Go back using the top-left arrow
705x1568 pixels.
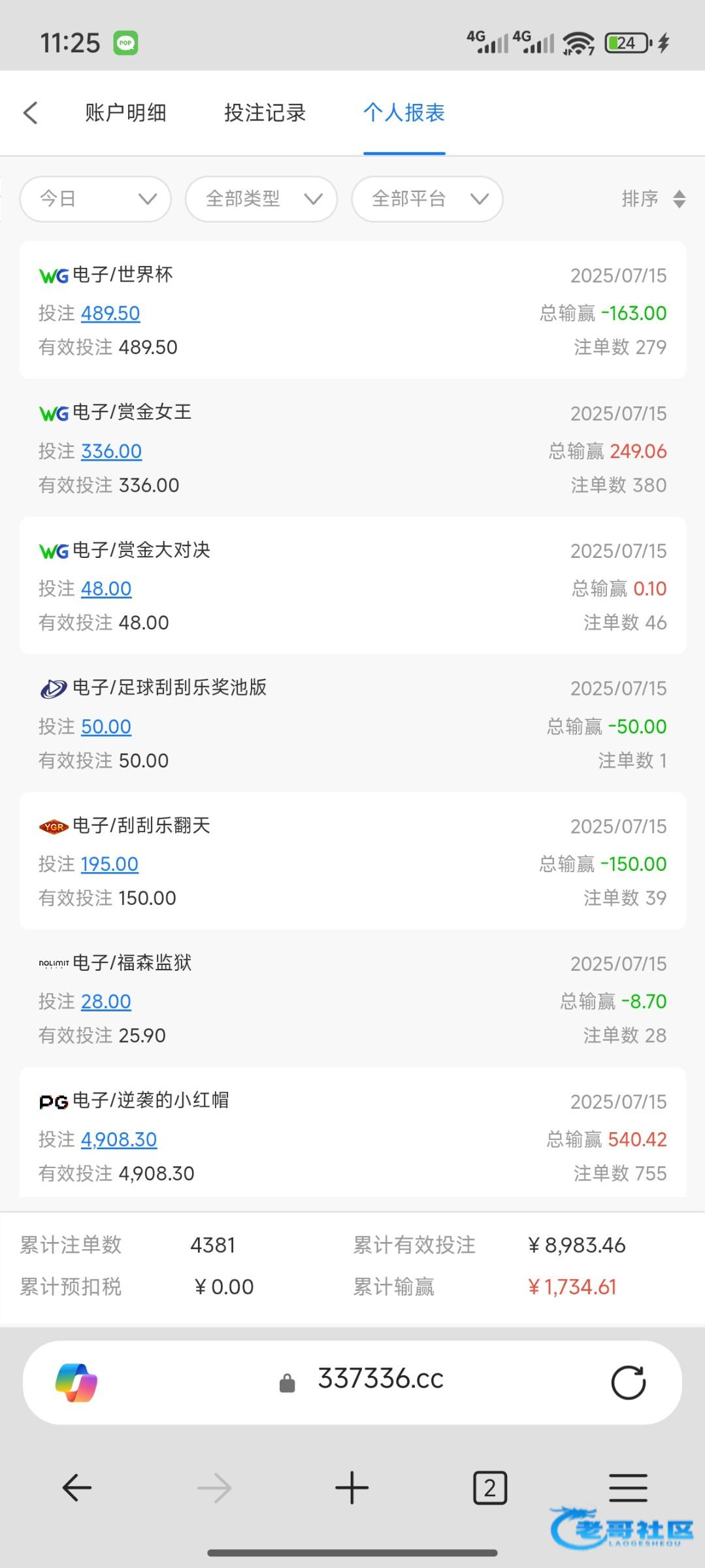point(31,112)
